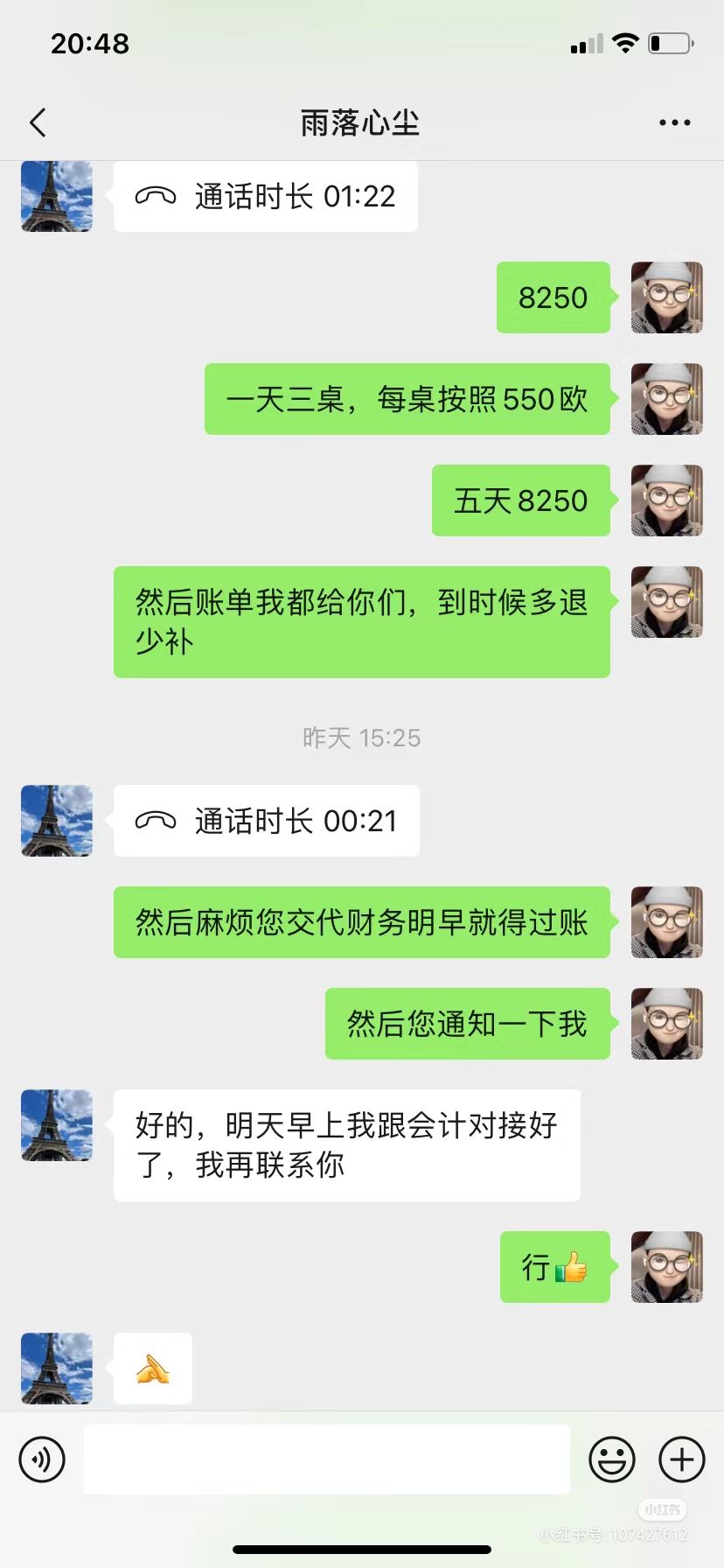Tap the call record lasting 01:22
Screen dimensions: 724x1568
(x=266, y=196)
